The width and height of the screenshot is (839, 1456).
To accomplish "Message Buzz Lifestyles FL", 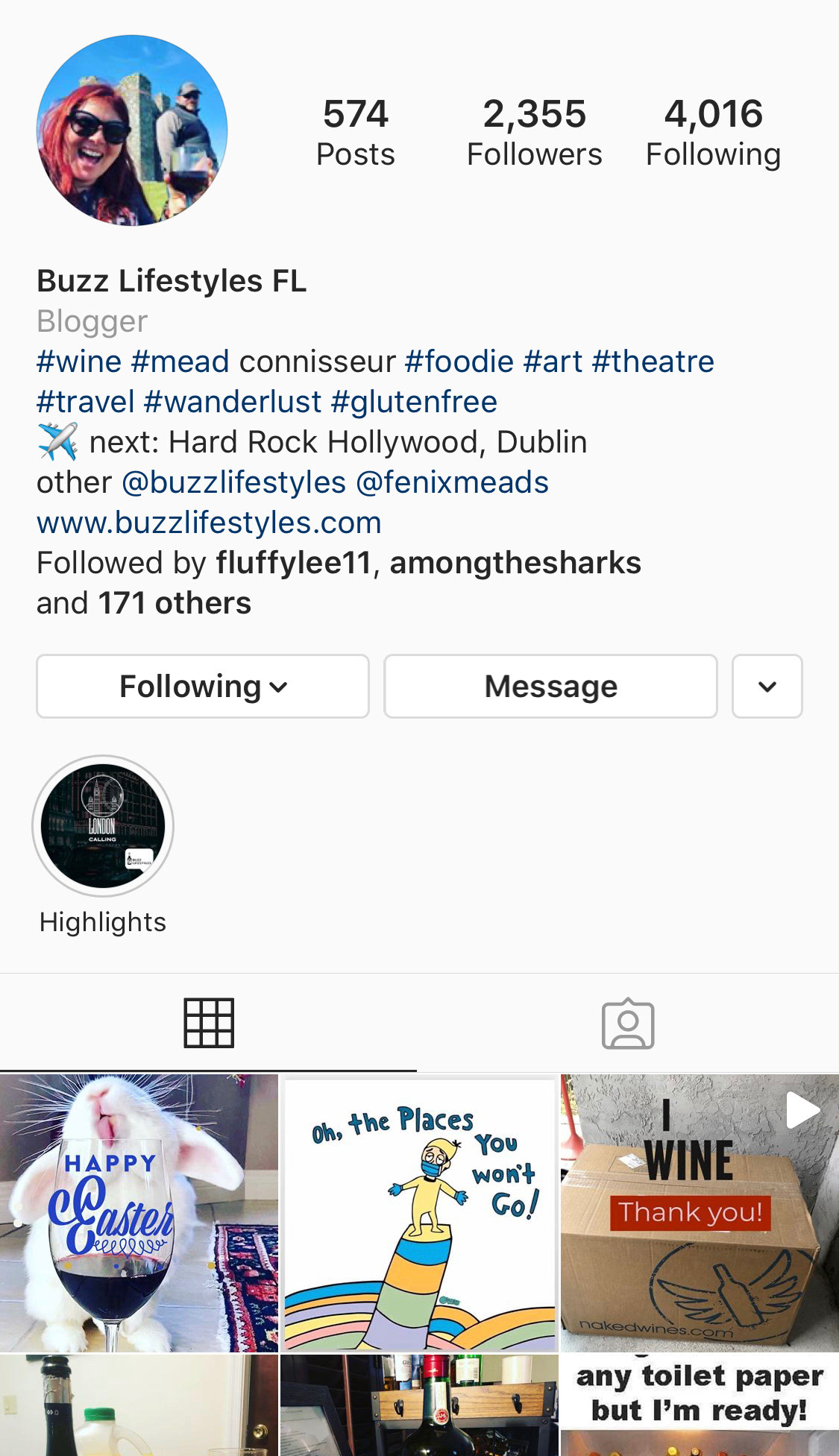I will pyautogui.click(x=550, y=687).
